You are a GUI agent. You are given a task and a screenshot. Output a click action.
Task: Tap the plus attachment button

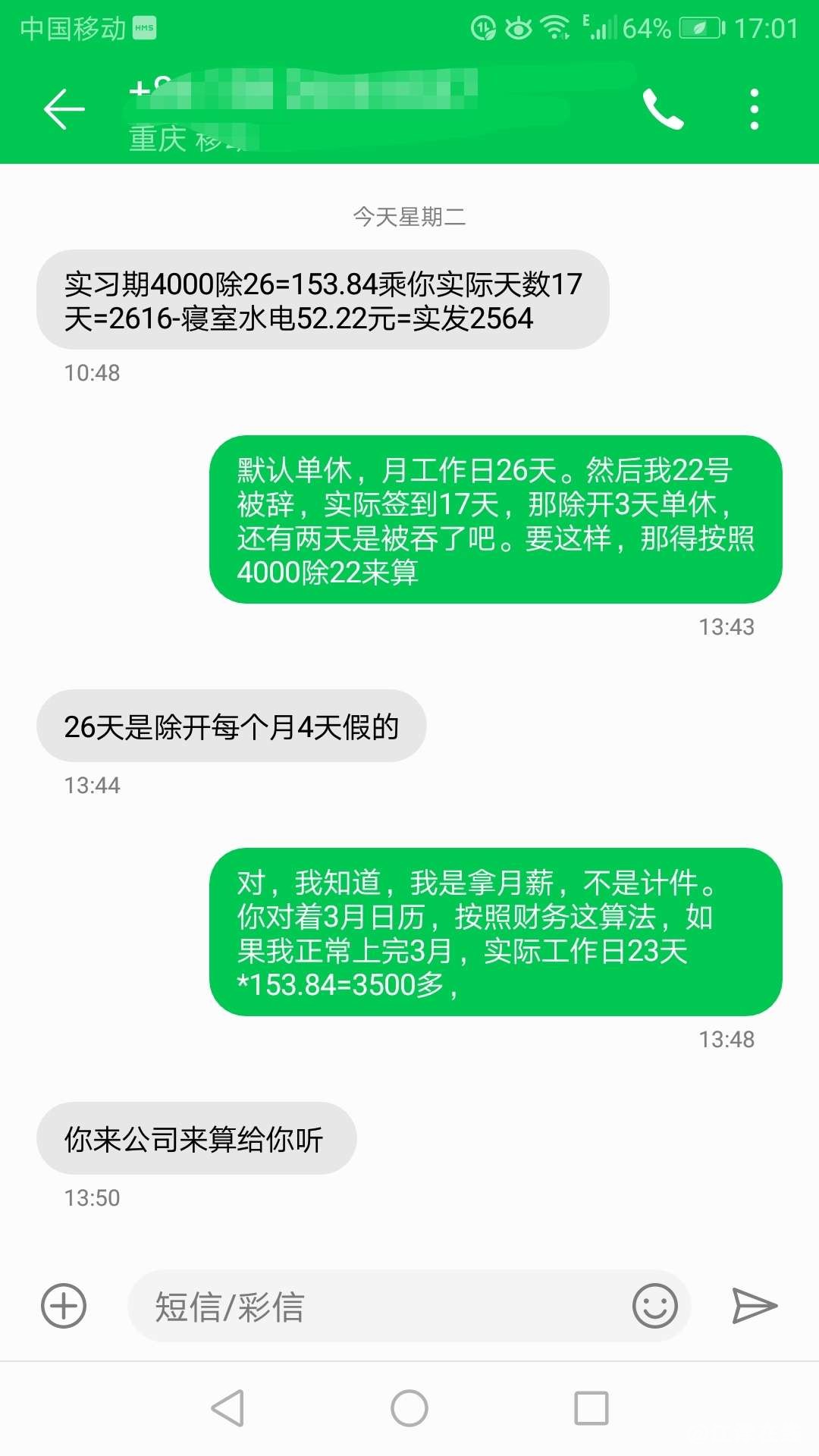click(x=64, y=1306)
